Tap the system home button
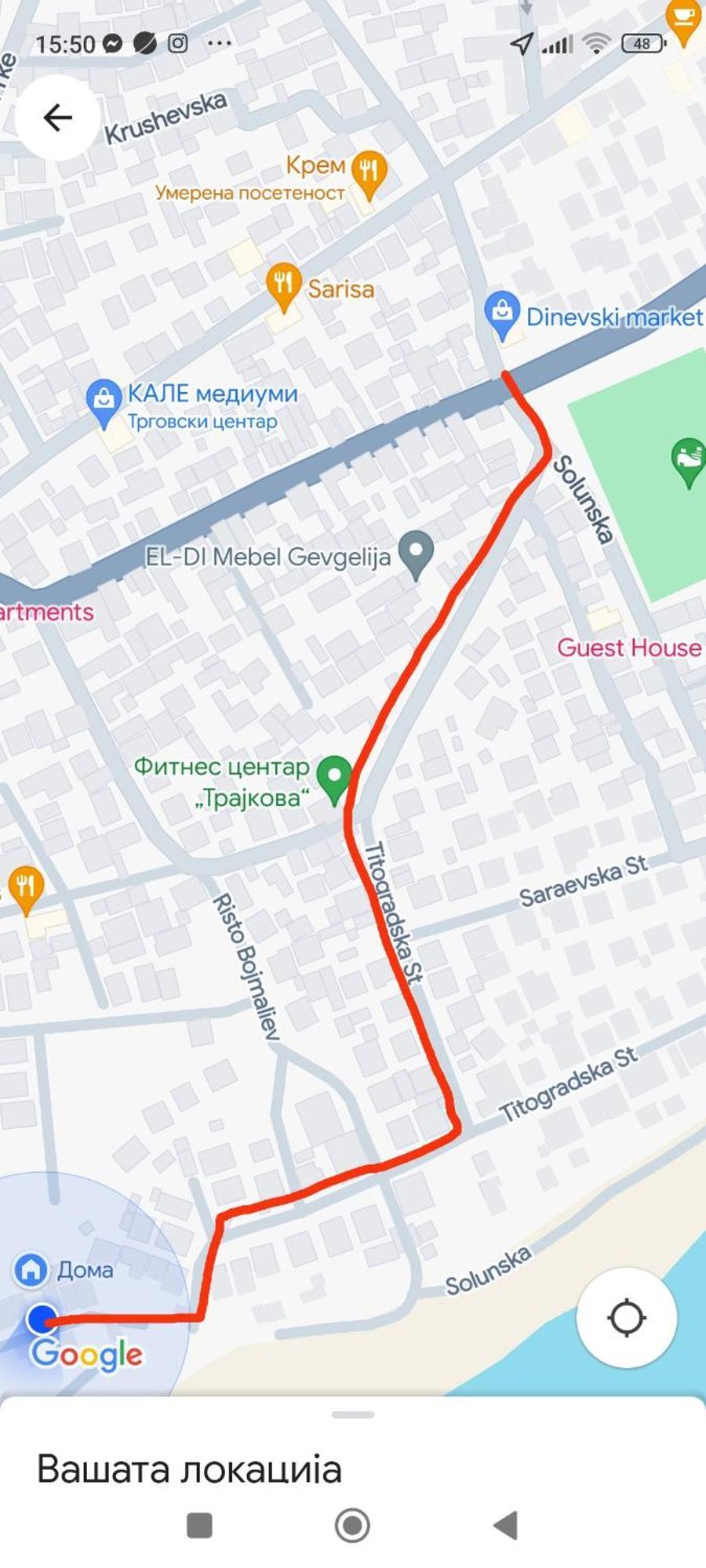Screen dimensions: 706x1568 click(x=352, y=1525)
